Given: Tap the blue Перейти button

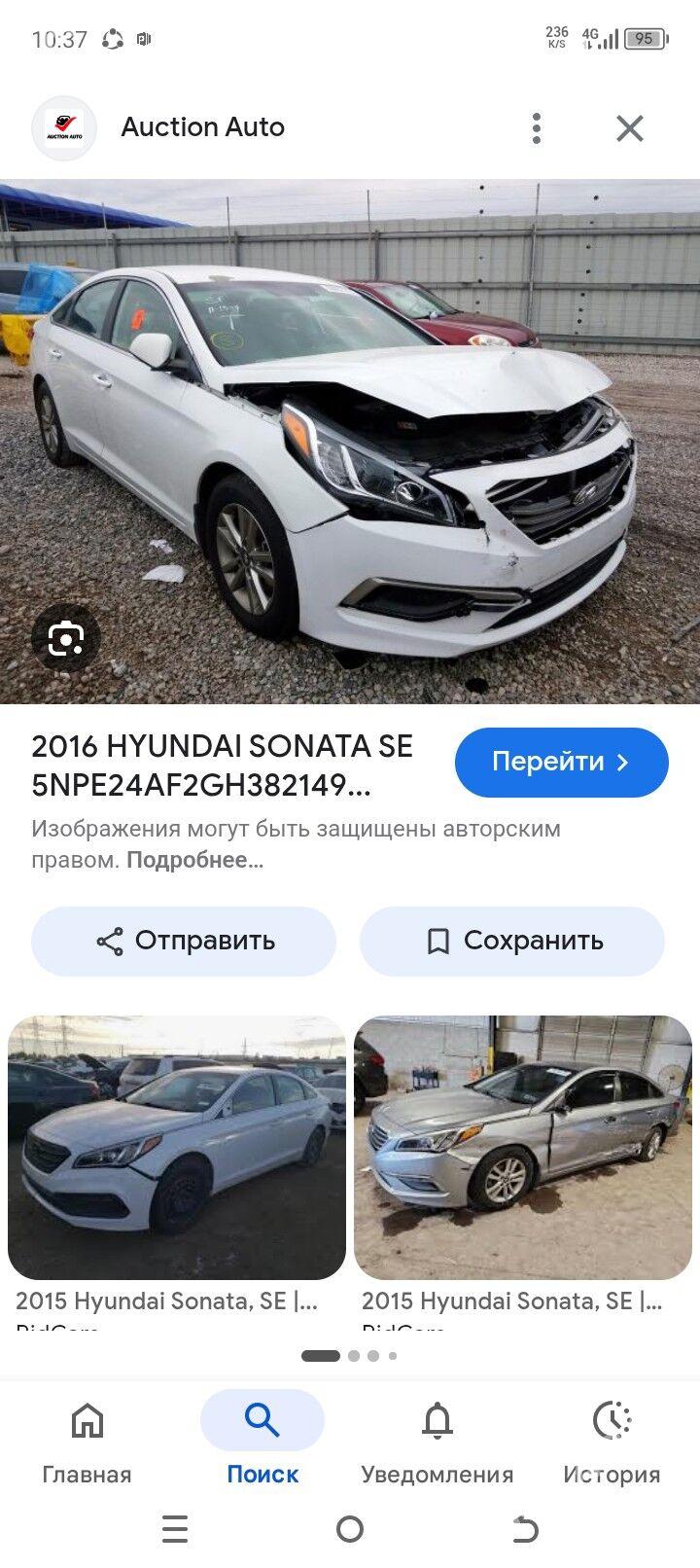Looking at the screenshot, I should pyautogui.click(x=561, y=762).
